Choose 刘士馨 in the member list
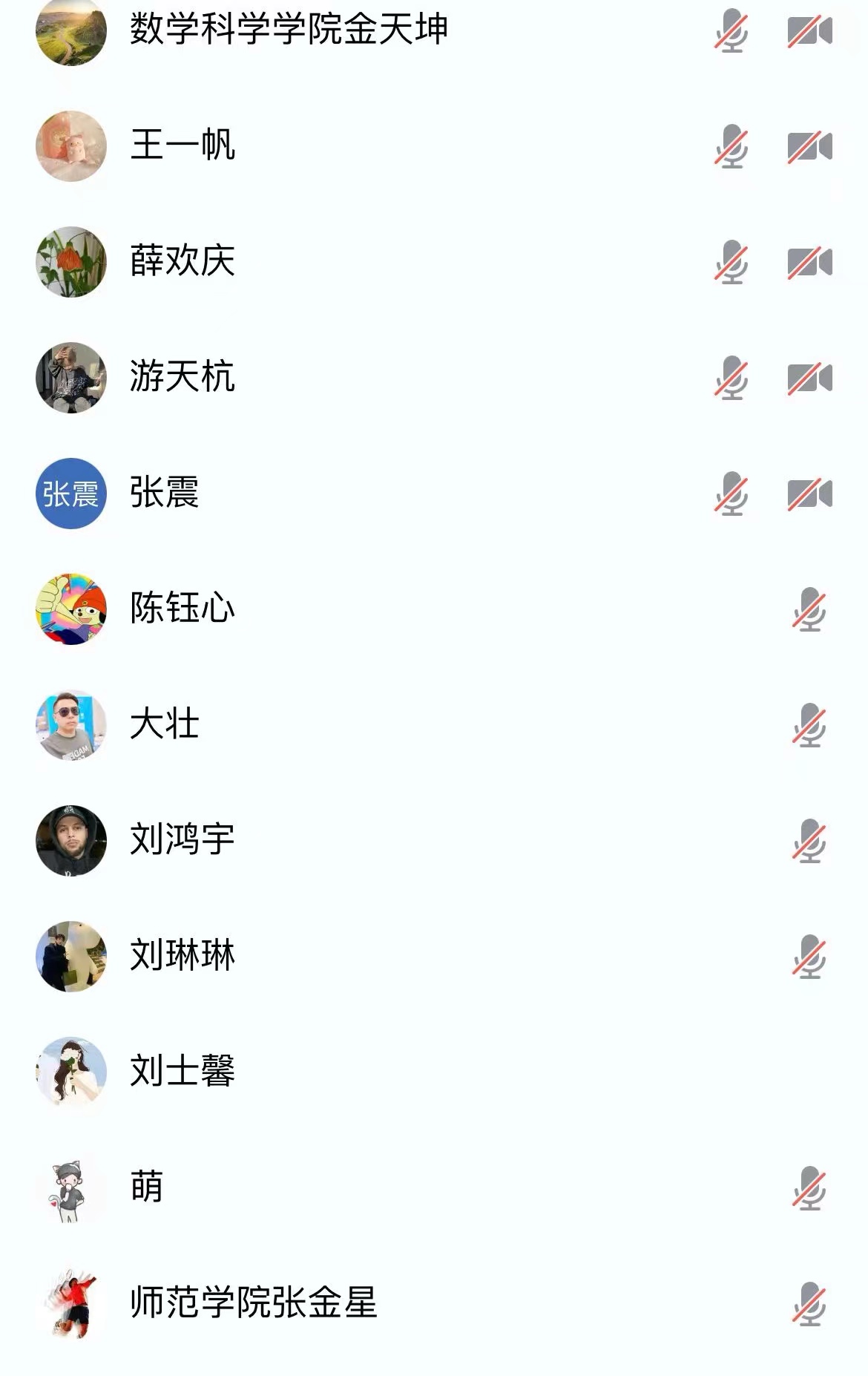Image resolution: width=868 pixels, height=1376 pixels. click(183, 1072)
